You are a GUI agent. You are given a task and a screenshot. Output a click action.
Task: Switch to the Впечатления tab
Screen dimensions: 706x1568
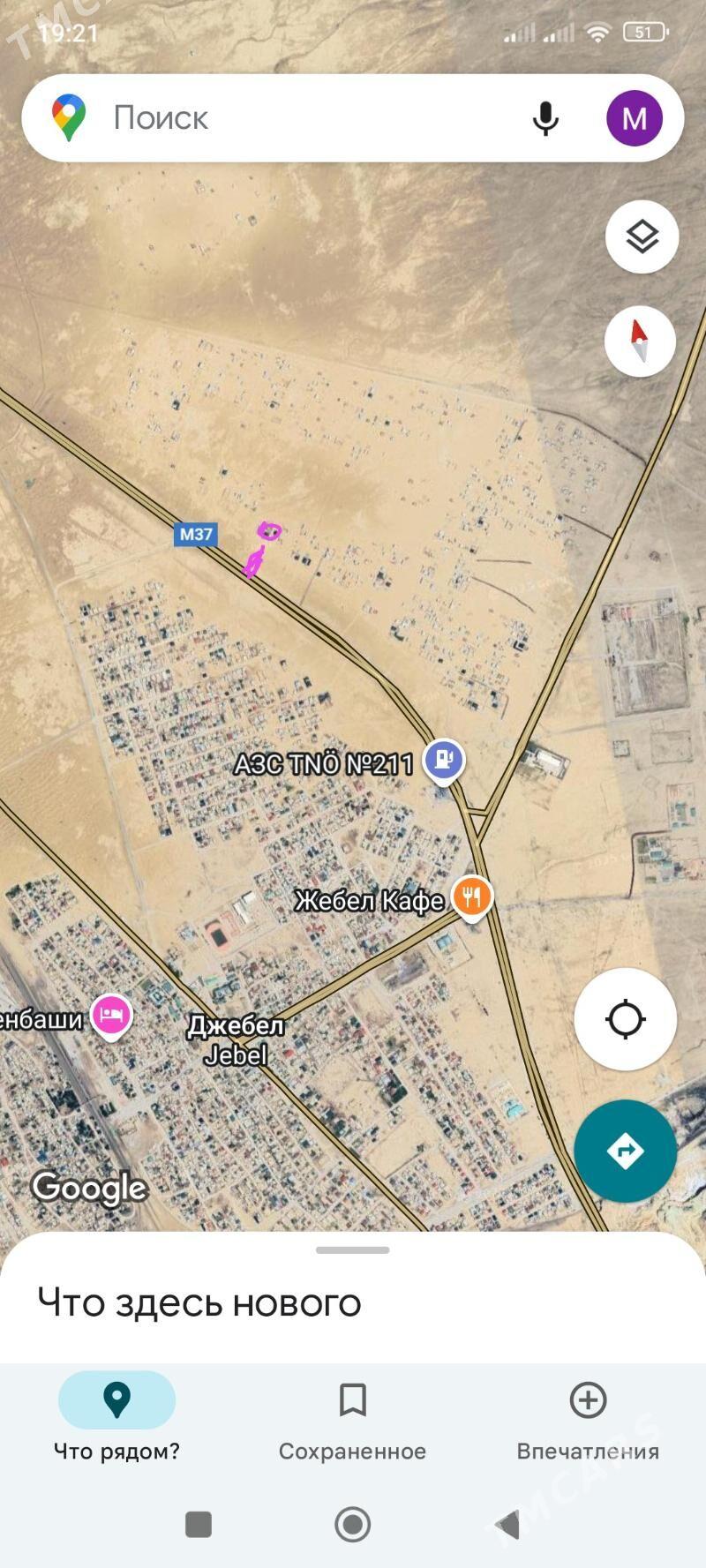(588, 1417)
